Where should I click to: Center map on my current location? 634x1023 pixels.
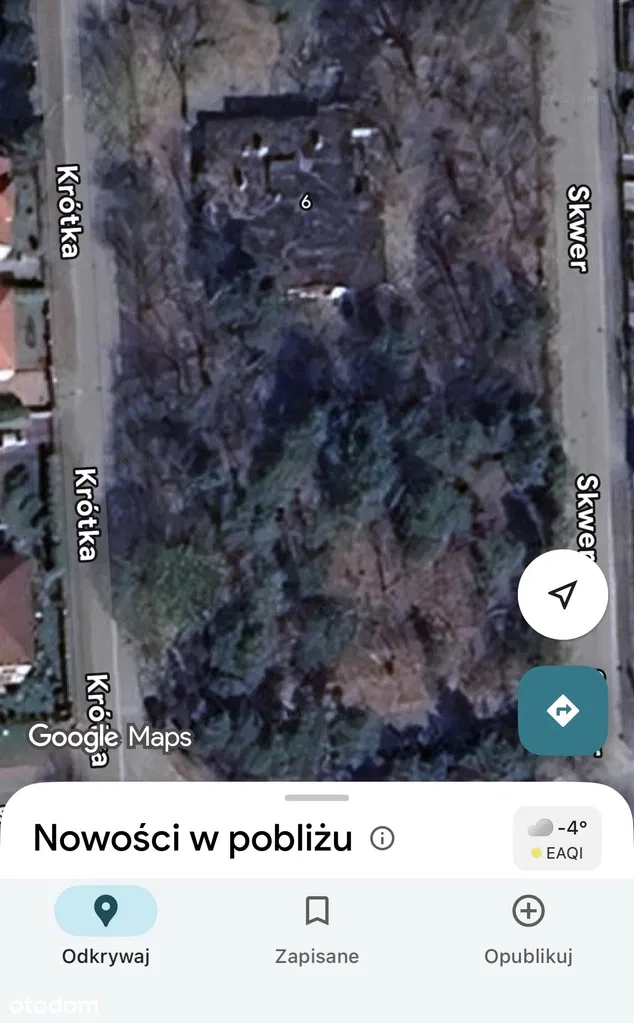(563, 595)
